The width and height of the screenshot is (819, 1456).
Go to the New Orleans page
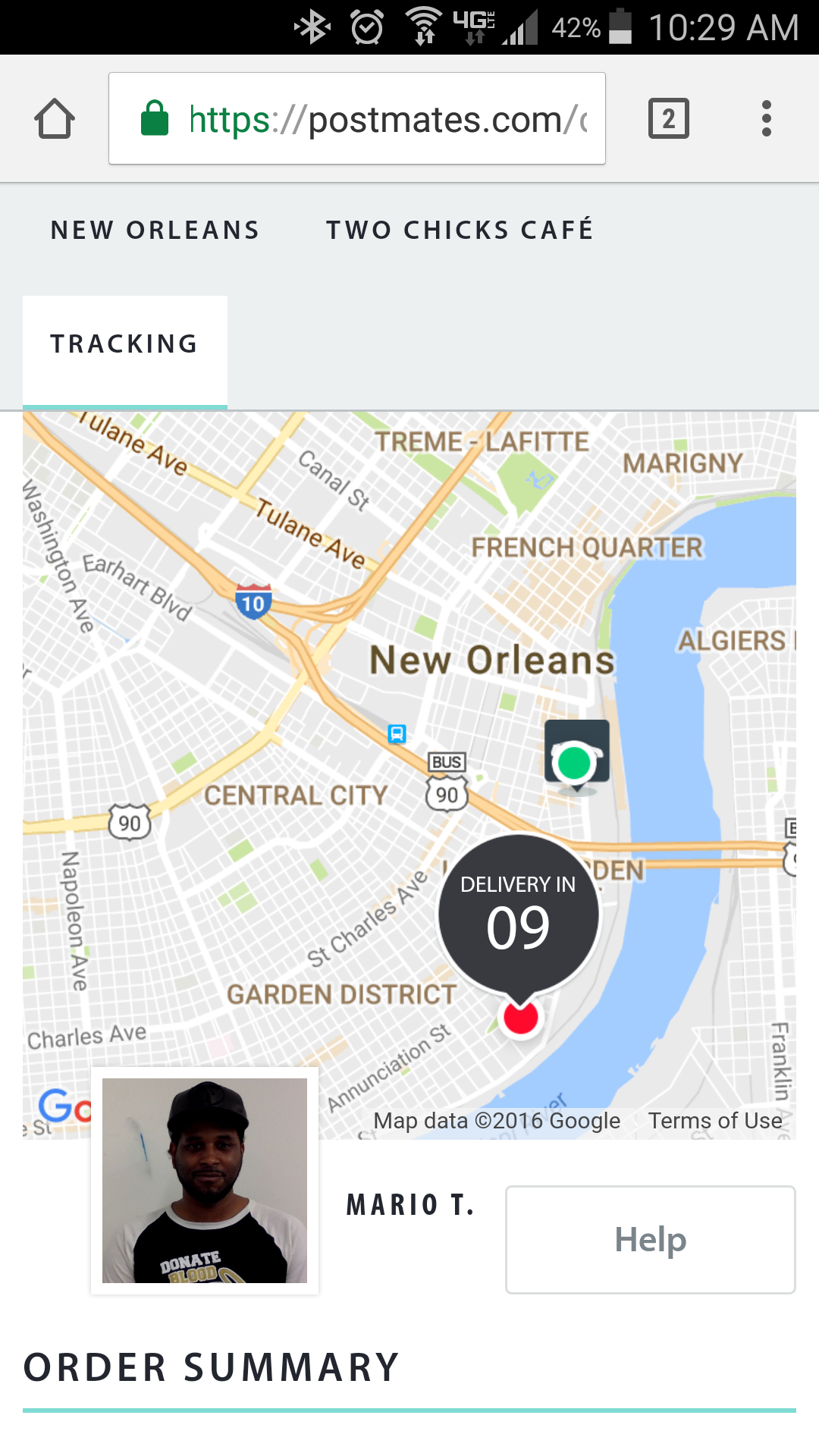(x=155, y=230)
